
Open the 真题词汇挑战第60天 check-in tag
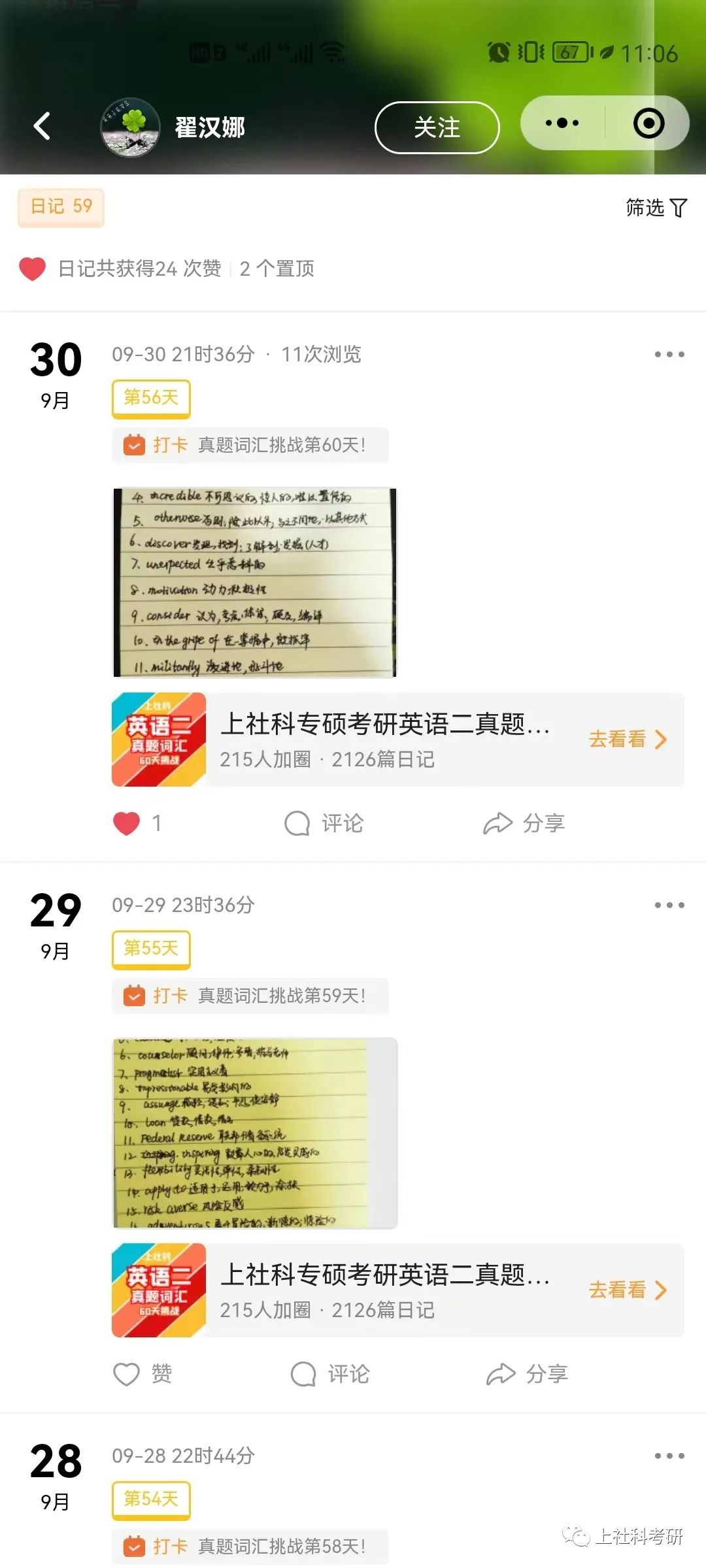click(x=250, y=445)
